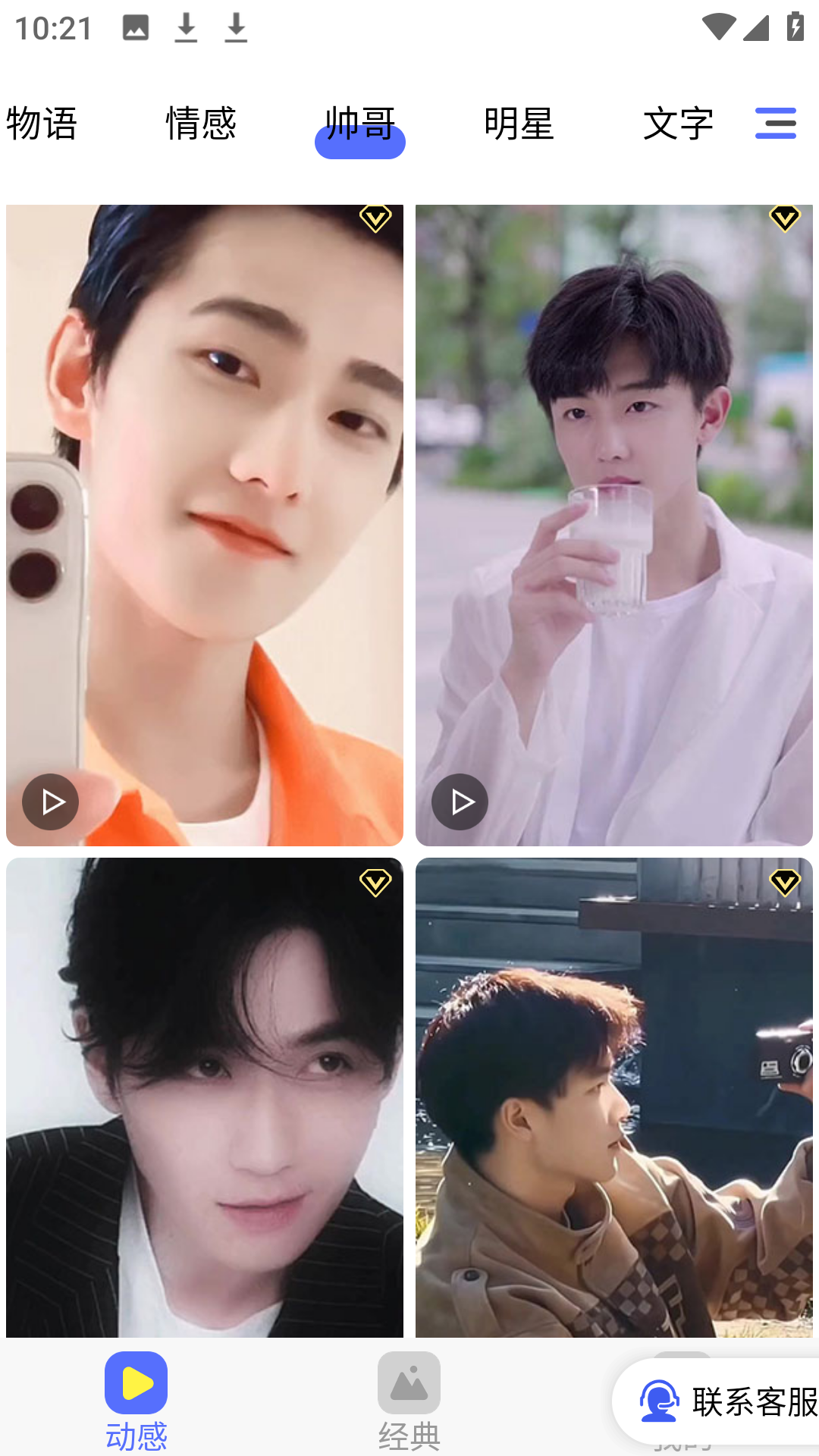Open the category list menu icon
The height and width of the screenshot is (1456, 819).
click(x=775, y=124)
